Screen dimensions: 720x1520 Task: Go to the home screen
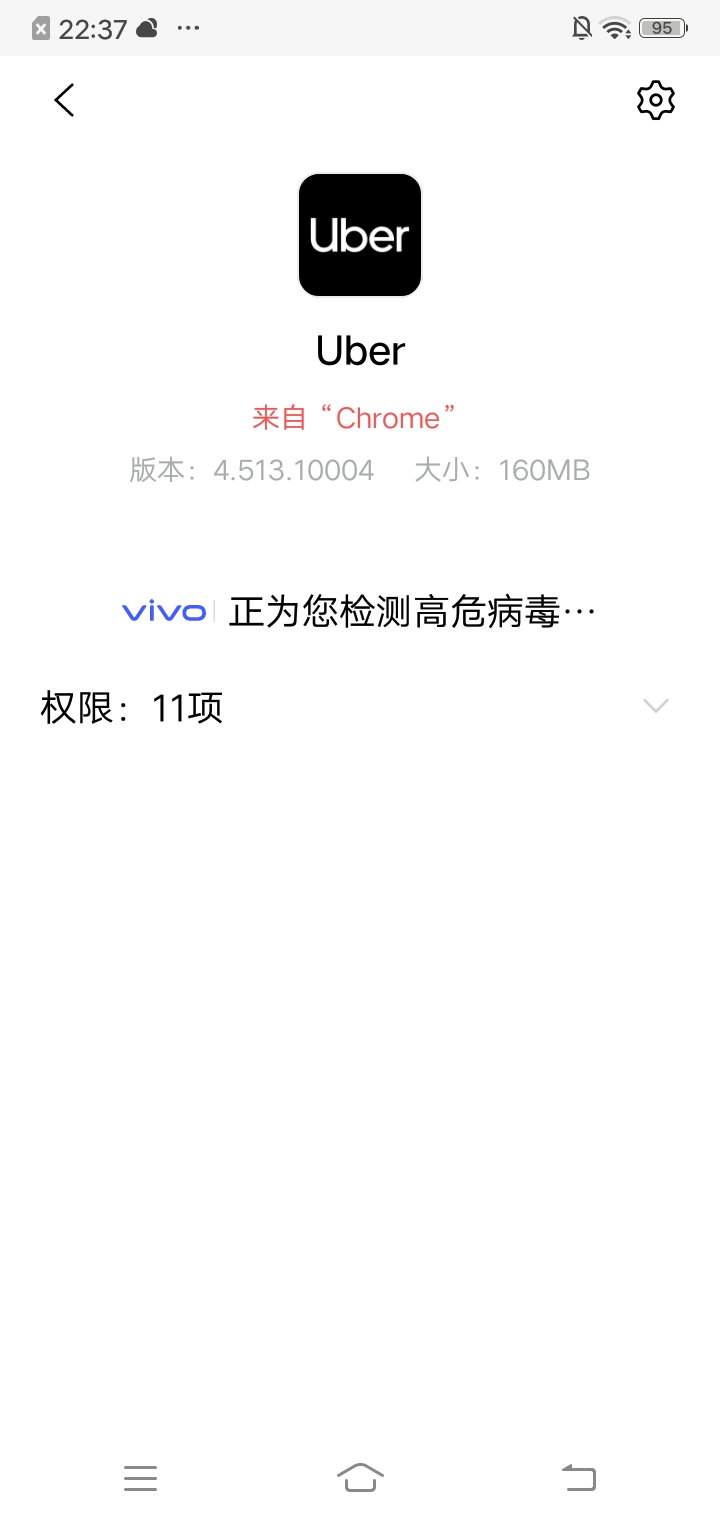pyautogui.click(x=360, y=1477)
